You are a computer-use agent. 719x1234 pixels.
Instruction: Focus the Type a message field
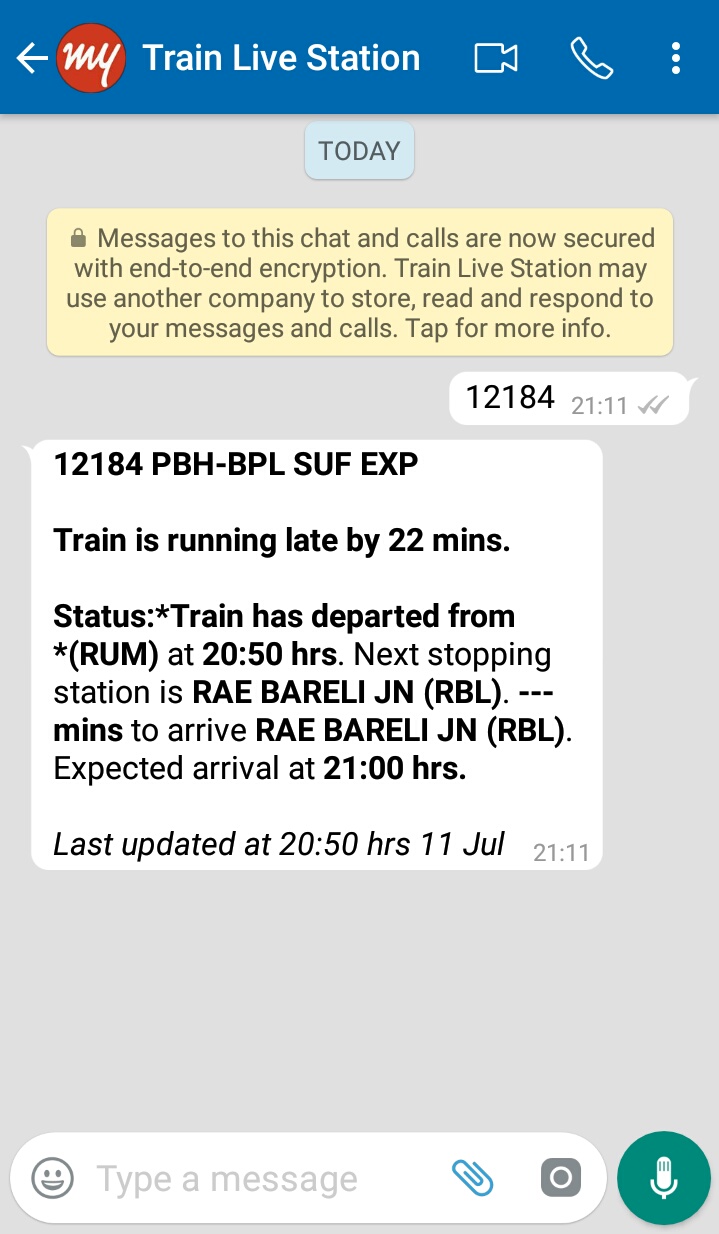(260, 1179)
